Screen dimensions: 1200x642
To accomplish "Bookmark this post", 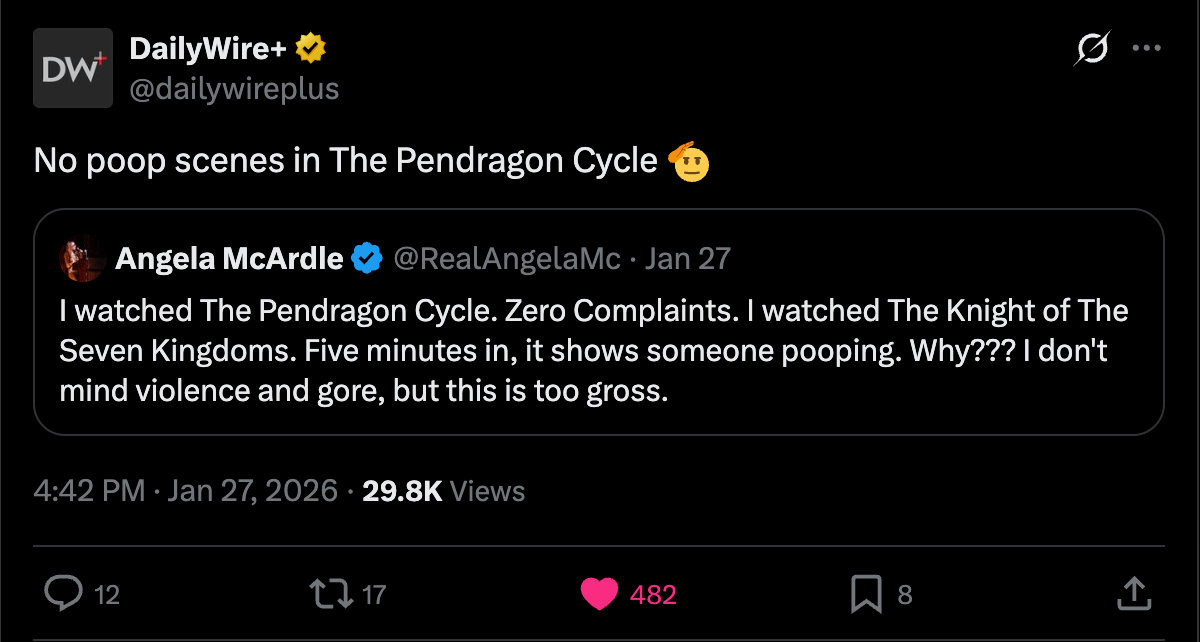I will pyautogui.click(x=866, y=595).
